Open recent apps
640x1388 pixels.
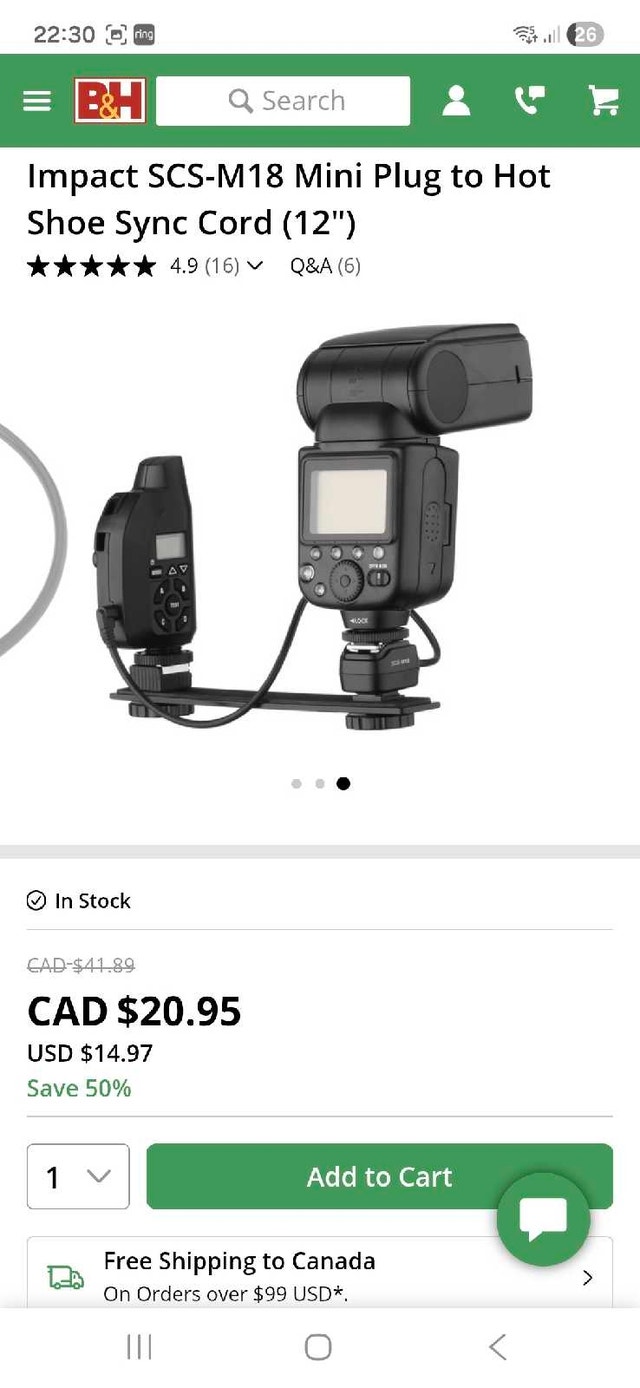coord(139,1347)
